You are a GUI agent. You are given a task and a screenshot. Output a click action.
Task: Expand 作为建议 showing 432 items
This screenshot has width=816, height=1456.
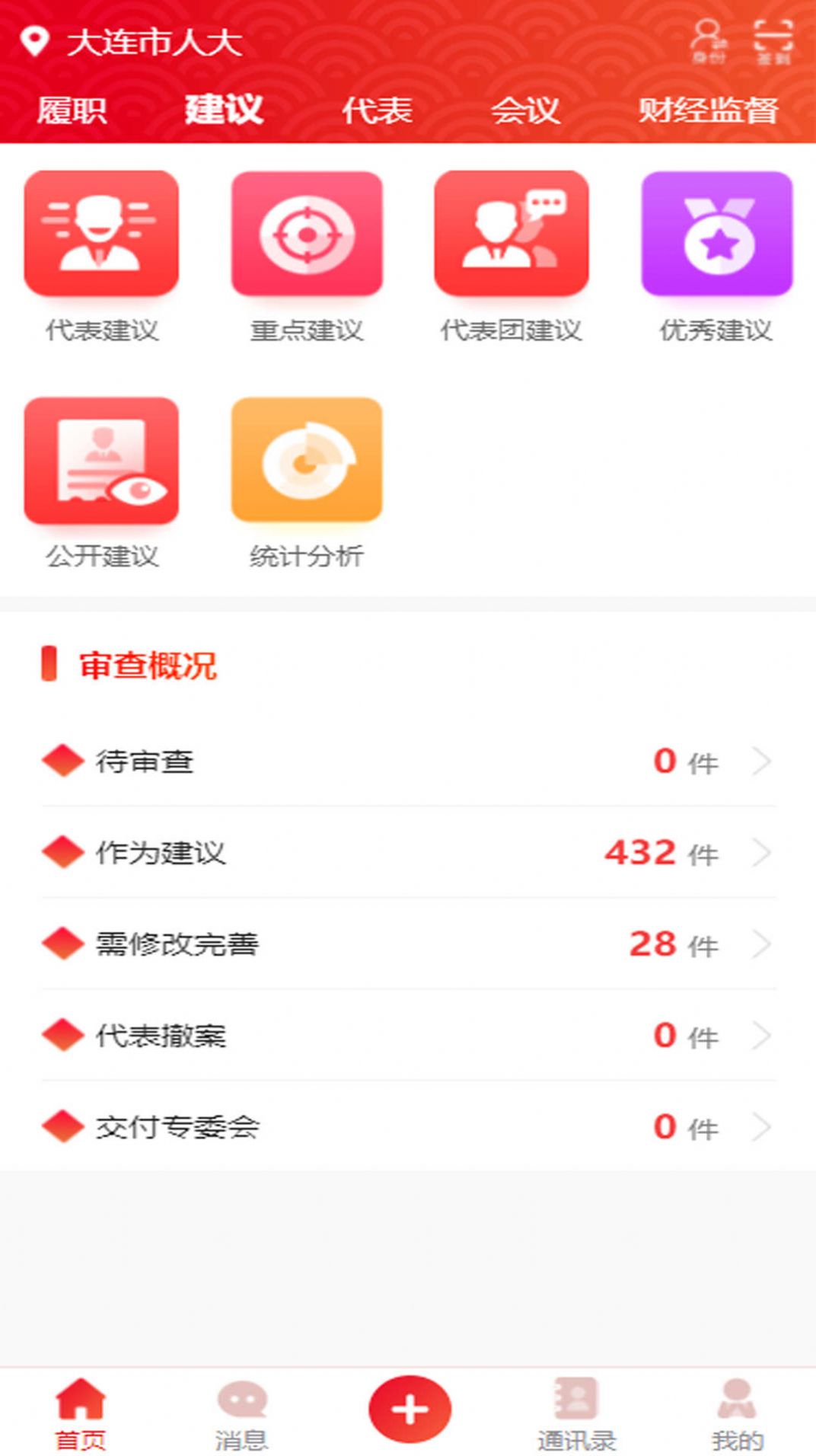(x=408, y=853)
